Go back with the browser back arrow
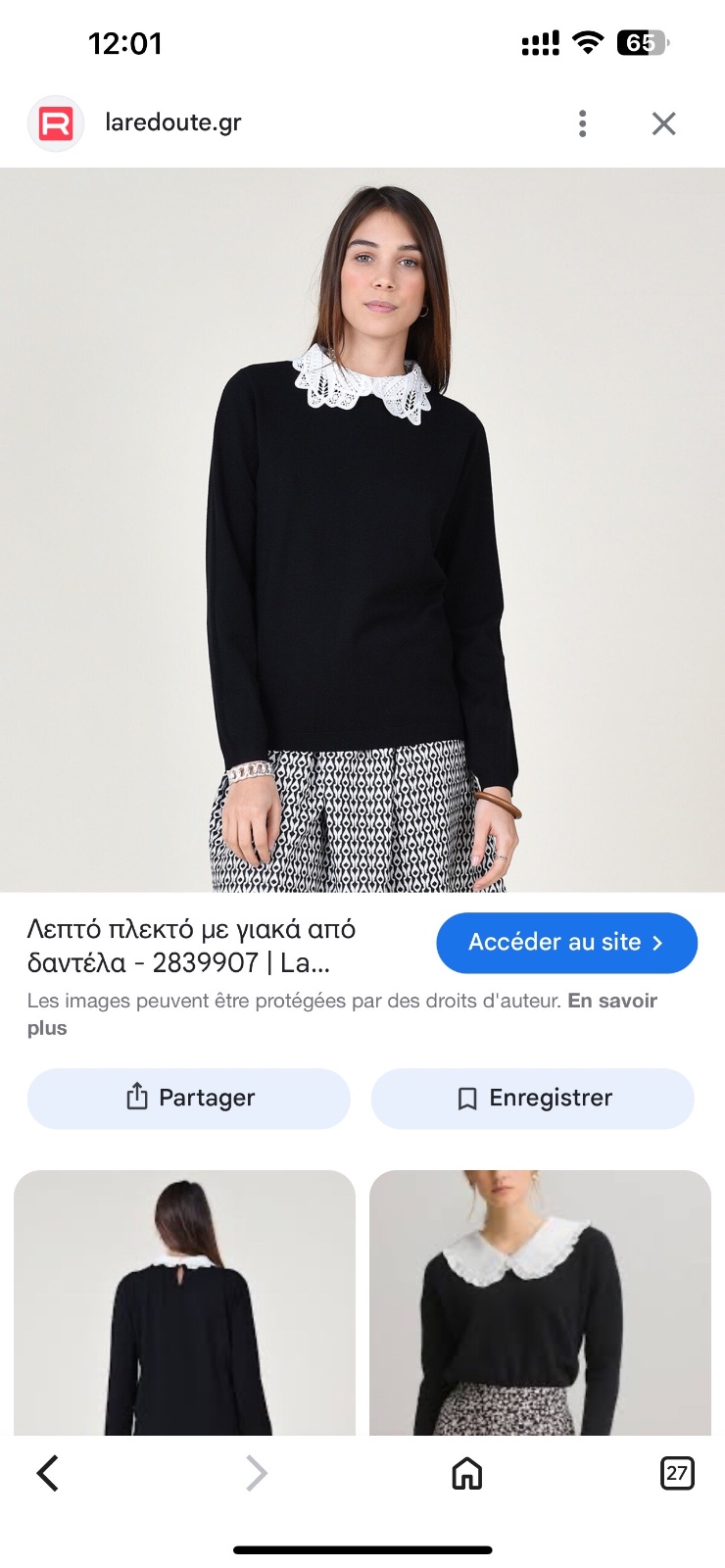The width and height of the screenshot is (725, 1568). click(x=48, y=1473)
